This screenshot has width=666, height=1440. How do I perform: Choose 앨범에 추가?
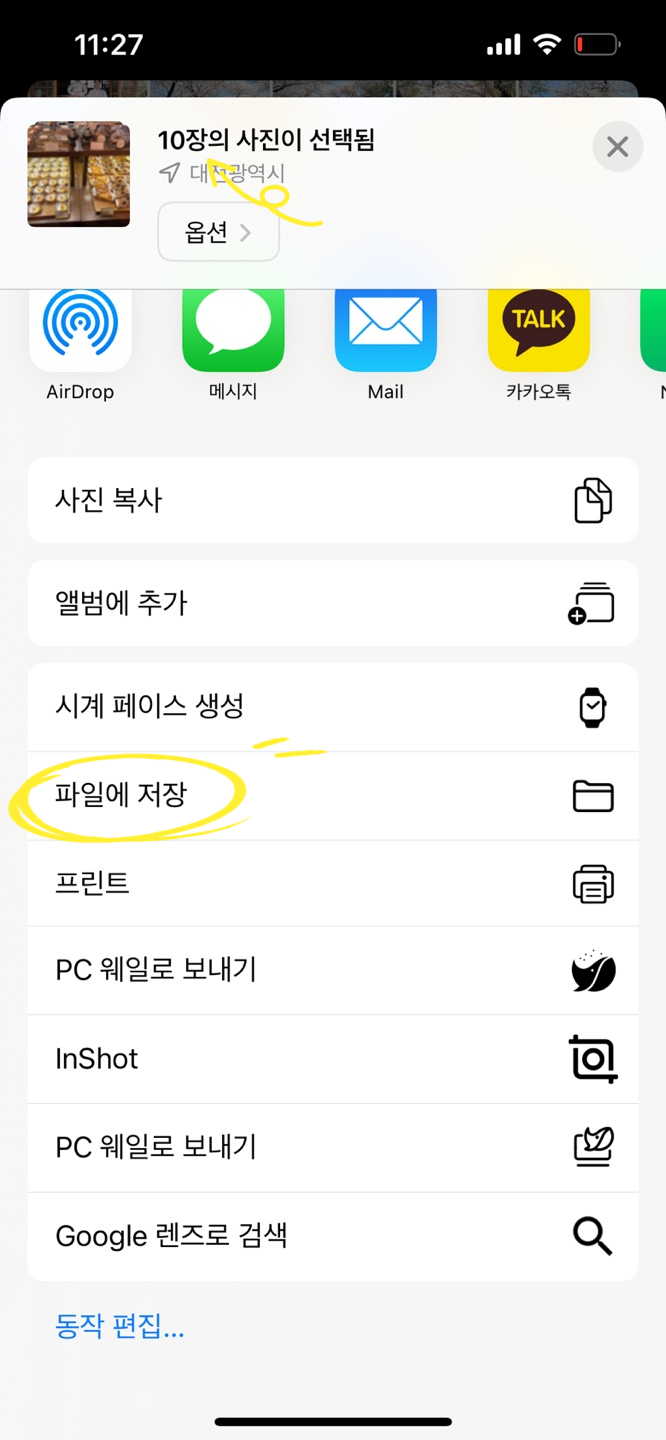333,603
